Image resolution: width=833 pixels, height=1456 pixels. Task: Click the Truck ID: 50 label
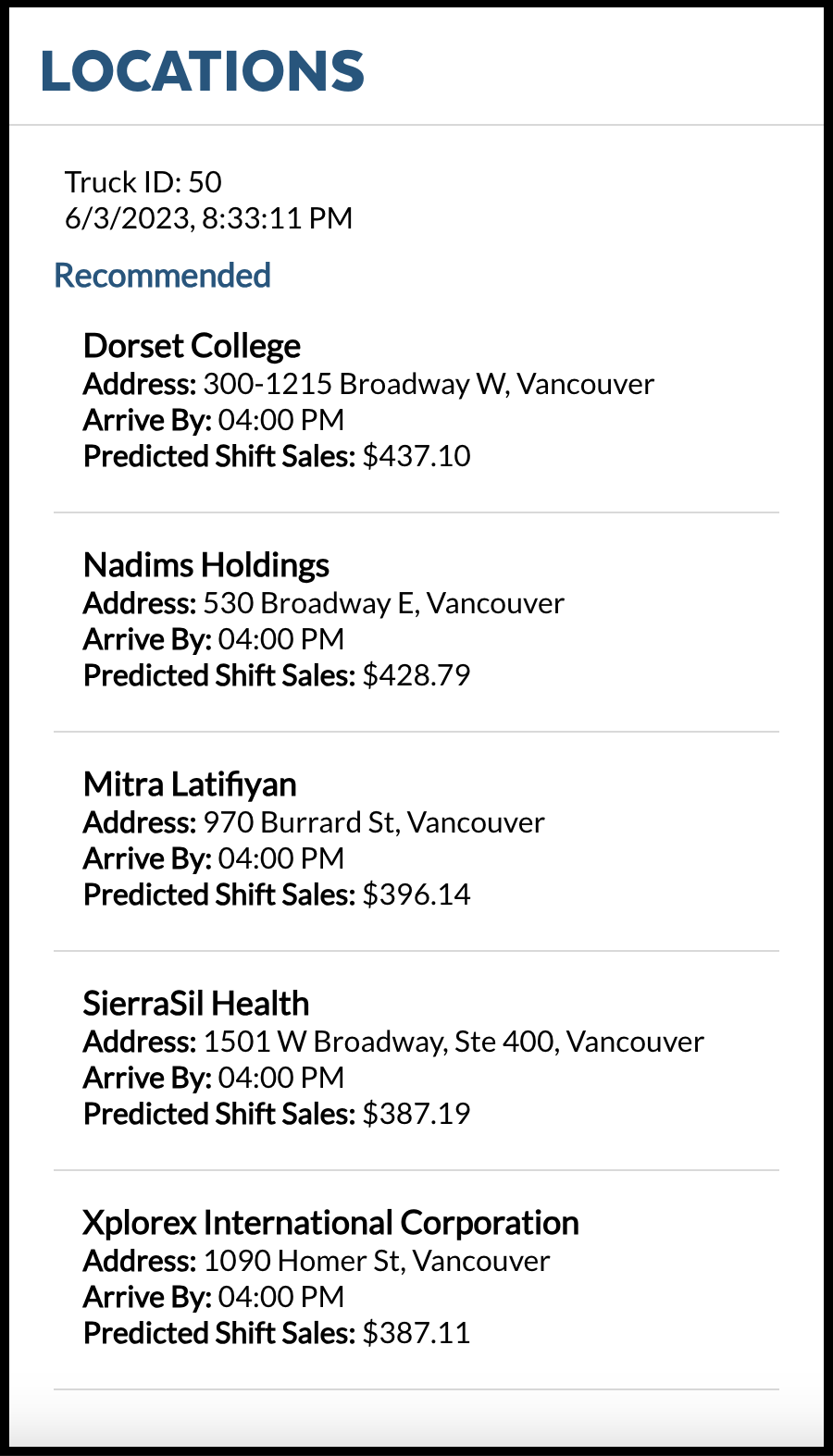pyautogui.click(x=143, y=182)
